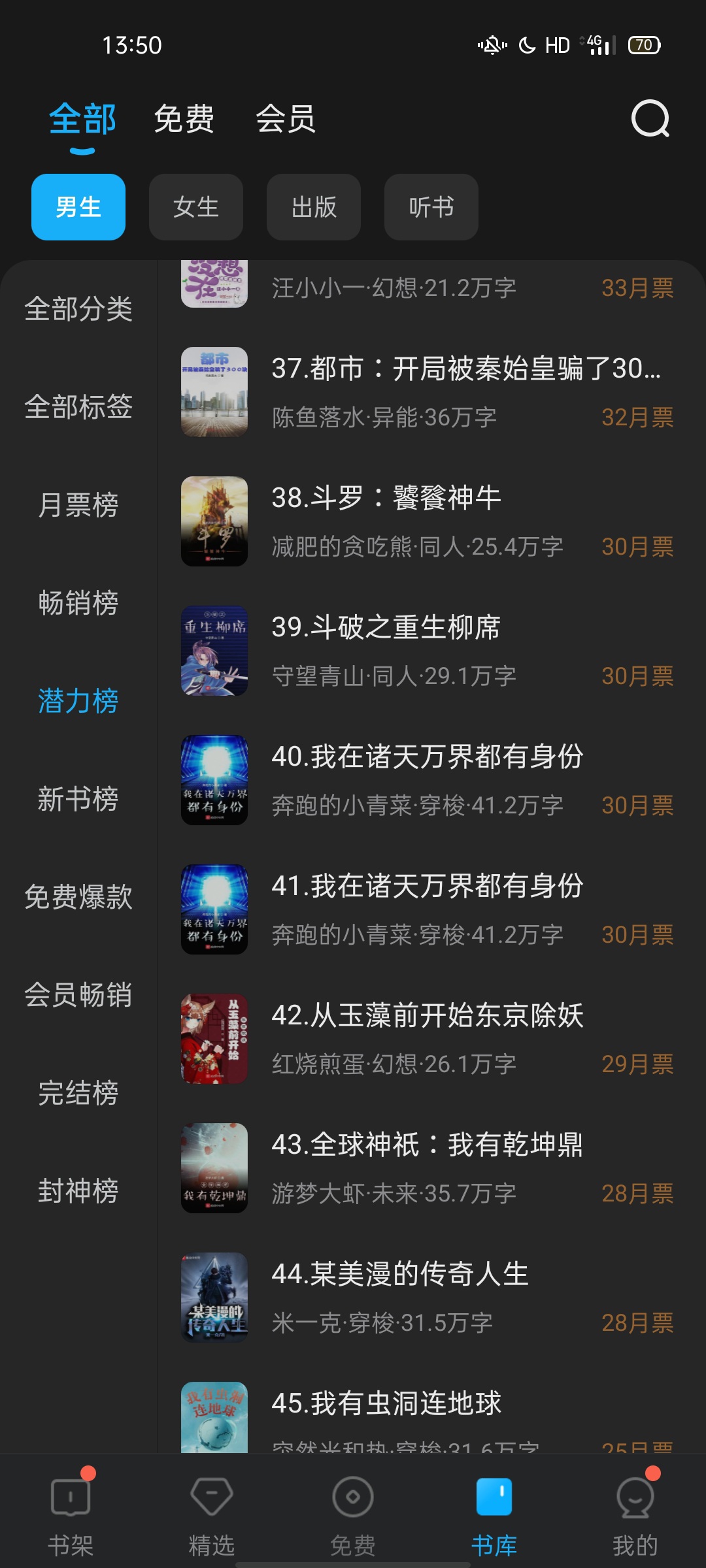Screen dimensions: 706x1568
Task: Open the search icon
Action: [x=650, y=119]
